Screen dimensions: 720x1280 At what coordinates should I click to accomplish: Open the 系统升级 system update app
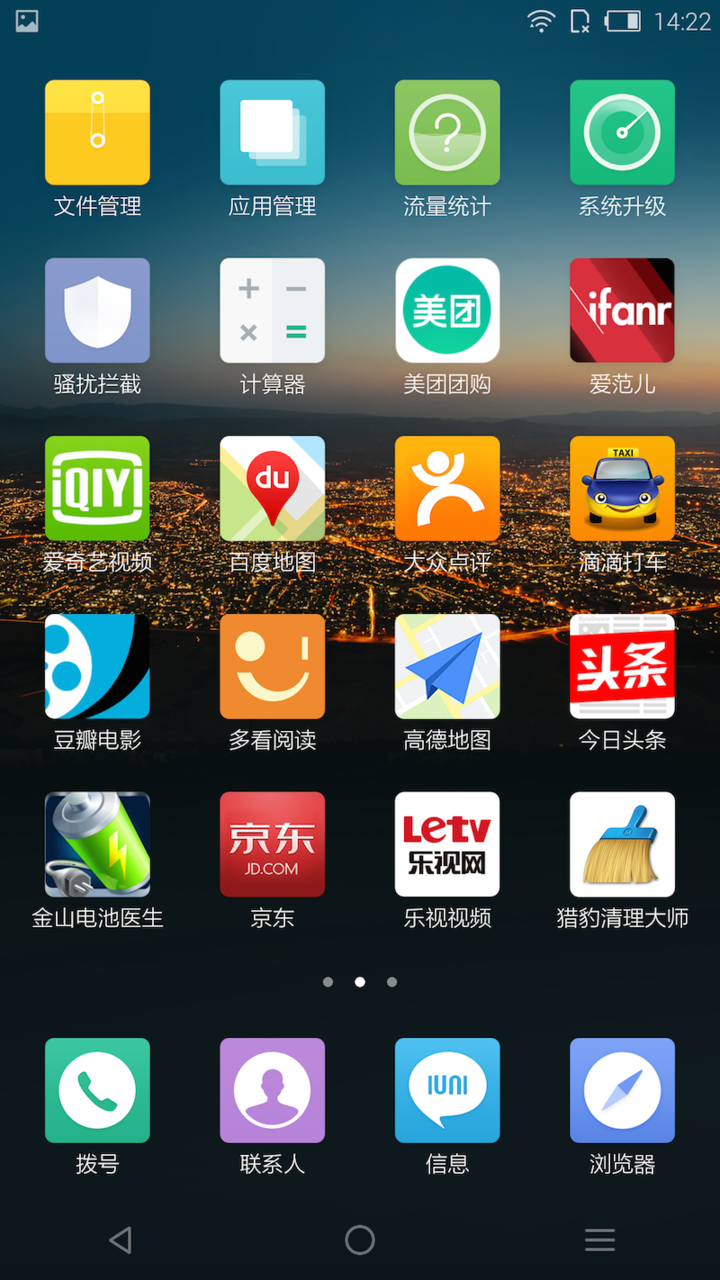click(622, 133)
